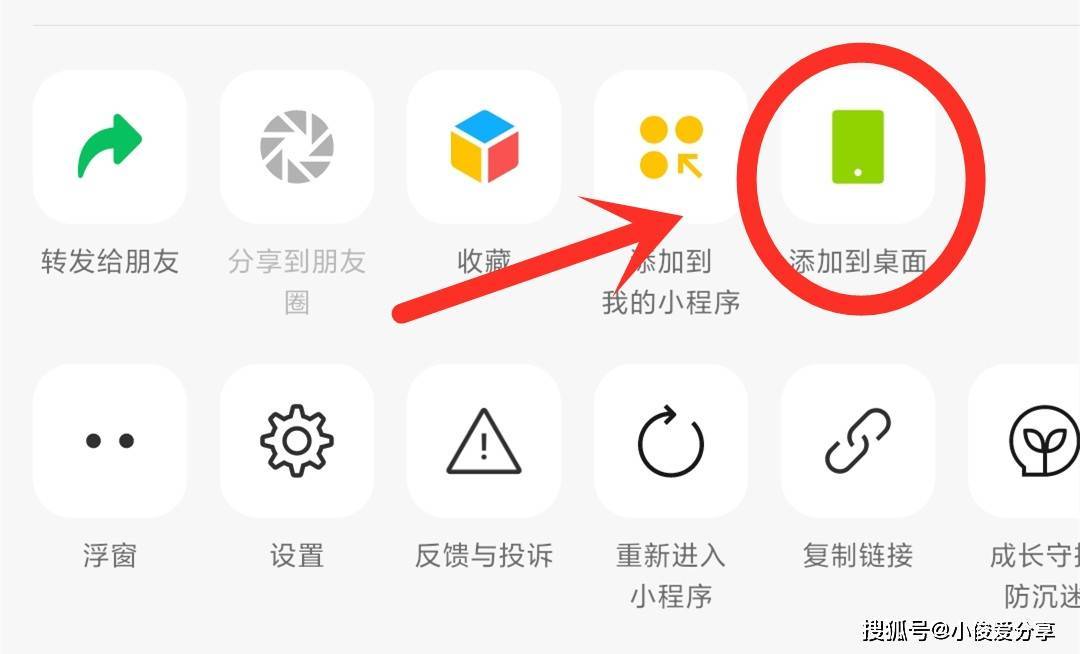Select the 收藏 favorites option
The width and height of the screenshot is (1080, 654).
pyautogui.click(x=484, y=147)
